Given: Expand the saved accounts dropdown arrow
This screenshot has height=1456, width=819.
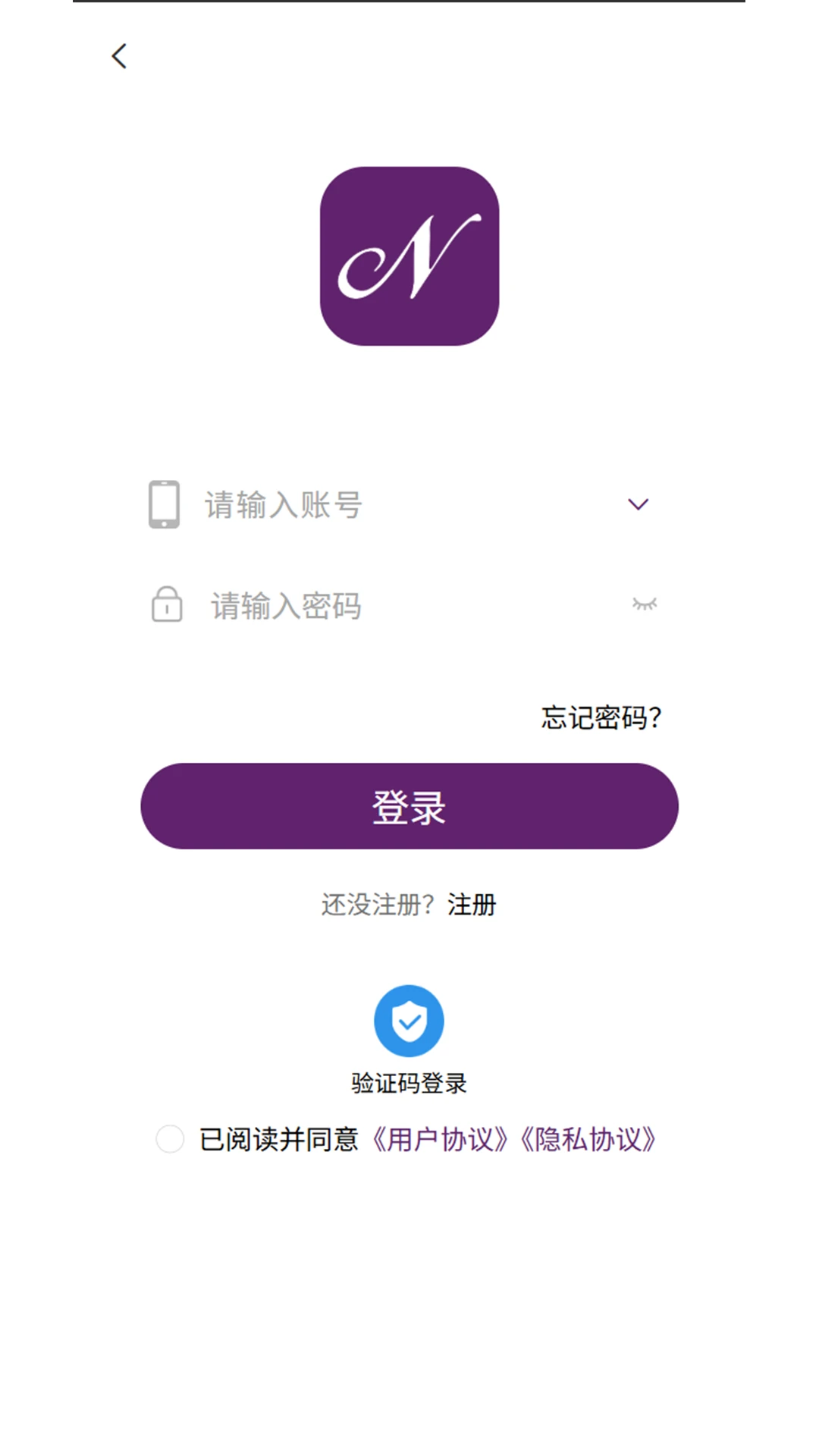Looking at the screenshot, I should (639, 504).
